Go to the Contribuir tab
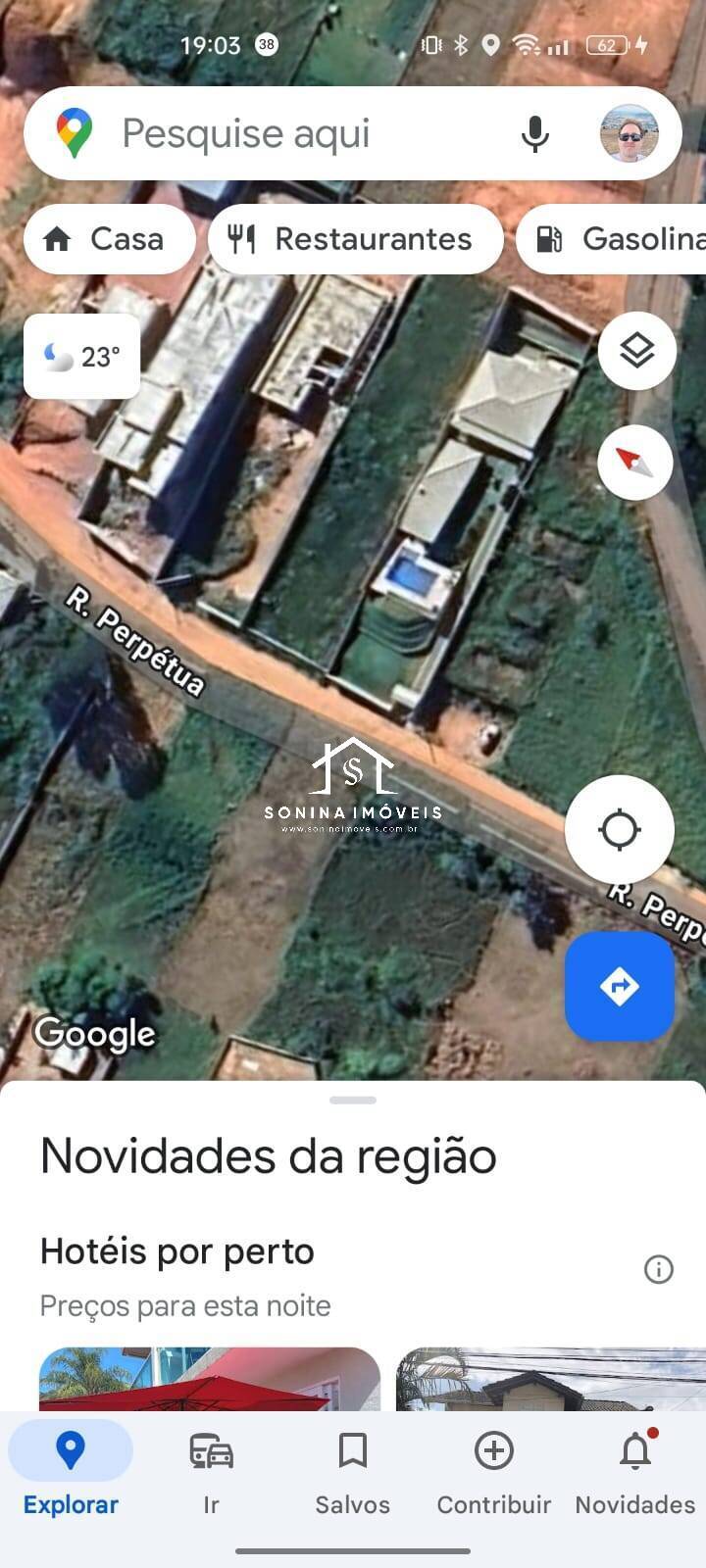 point(493,1468)
